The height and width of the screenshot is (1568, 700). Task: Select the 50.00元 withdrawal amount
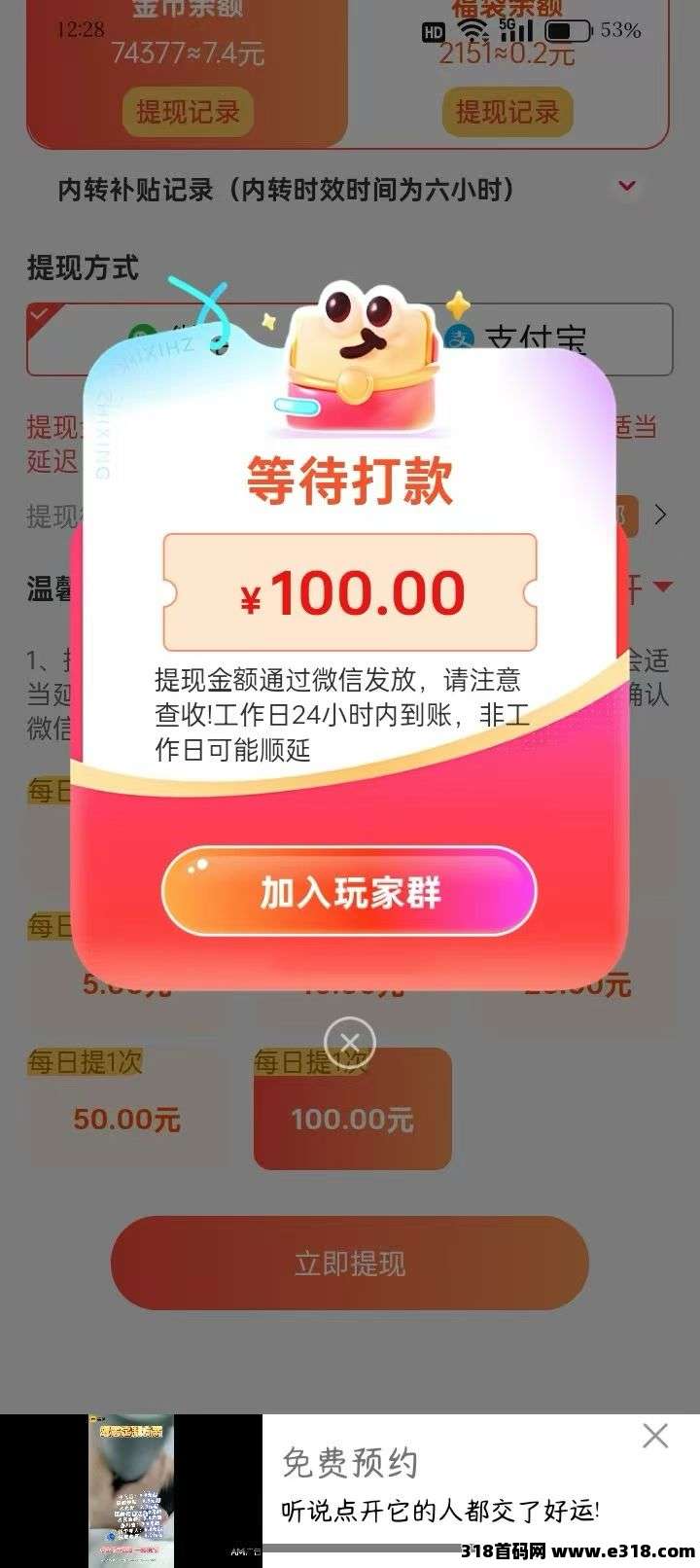pos(127,1119)
